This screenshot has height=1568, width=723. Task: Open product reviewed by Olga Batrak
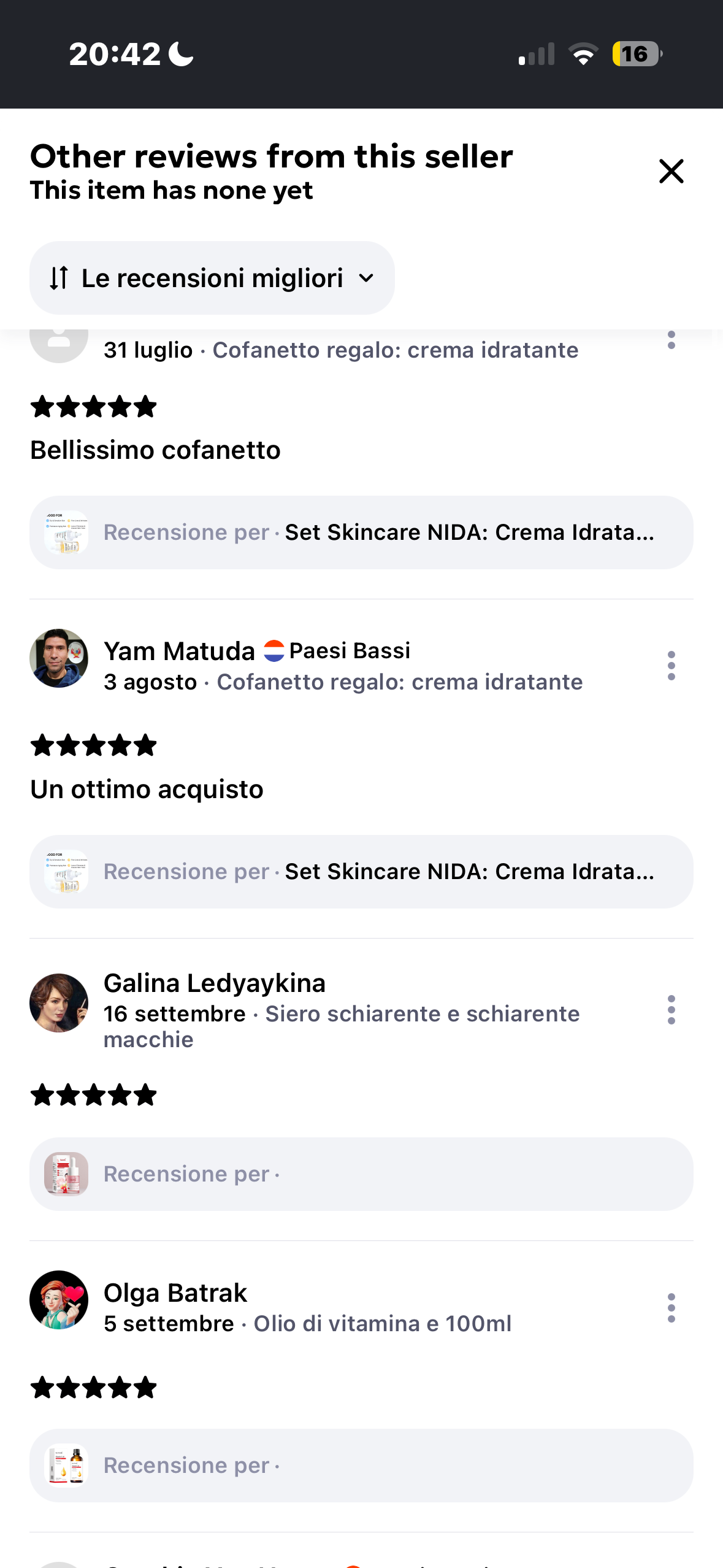pos(361,1466)
